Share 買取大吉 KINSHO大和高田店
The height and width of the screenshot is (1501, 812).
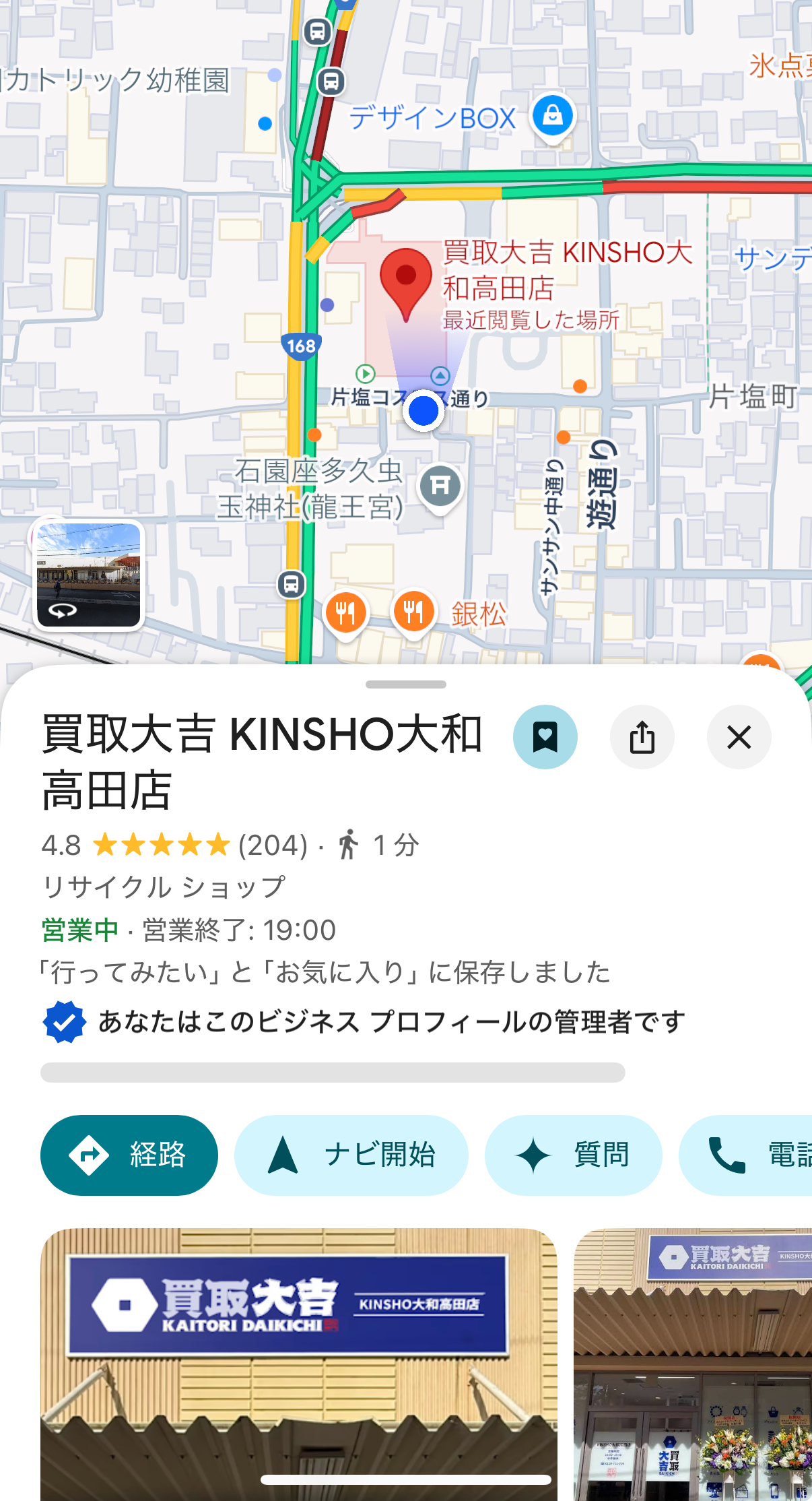[642, 737]
